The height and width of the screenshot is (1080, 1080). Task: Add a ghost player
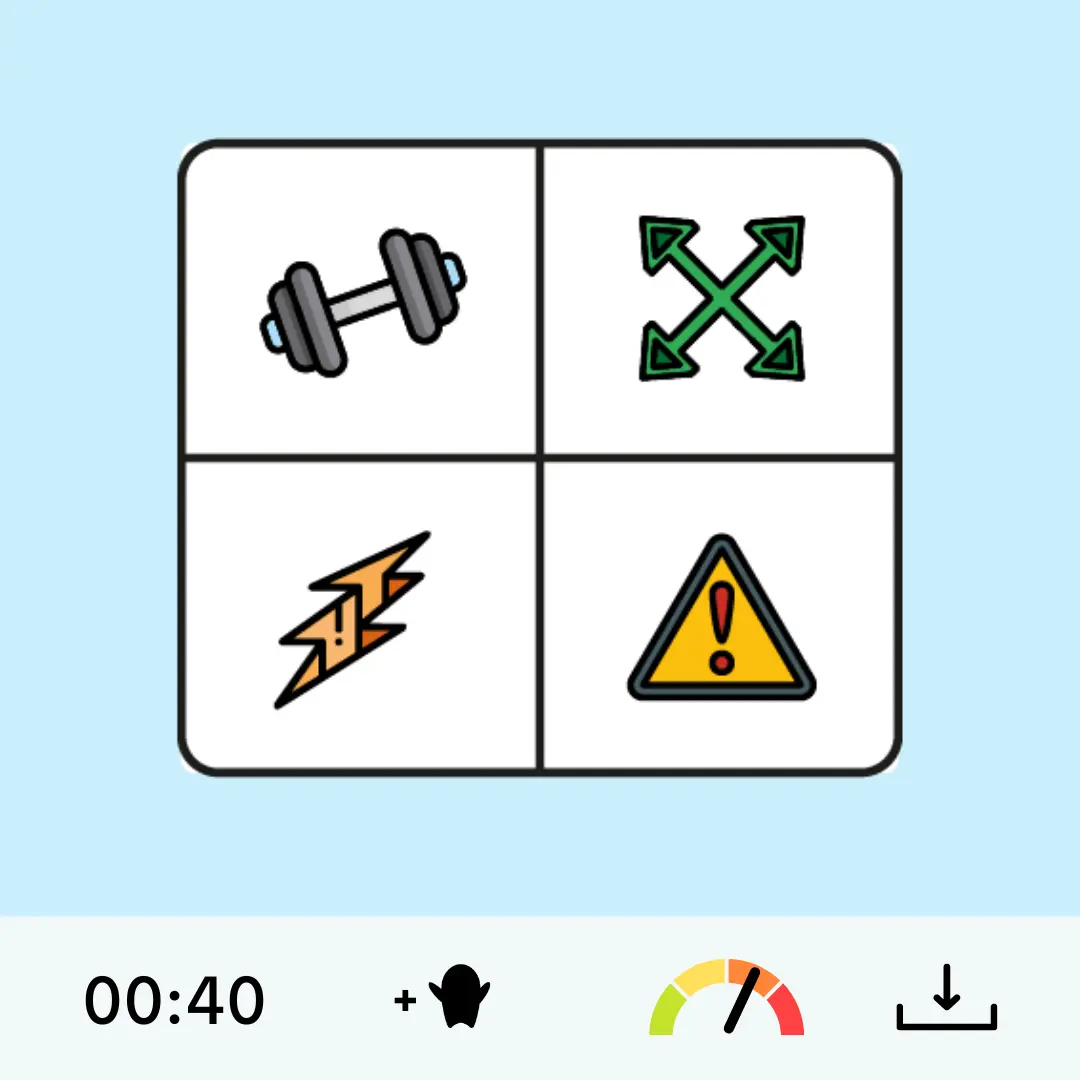point(444,998)
